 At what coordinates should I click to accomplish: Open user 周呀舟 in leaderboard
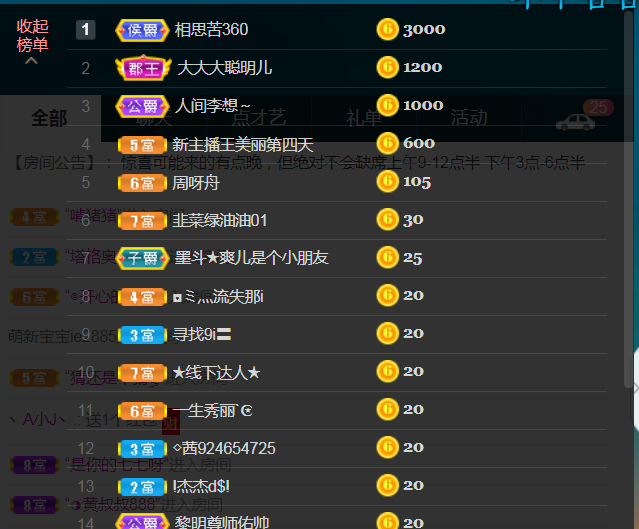[x=194, y=182]
